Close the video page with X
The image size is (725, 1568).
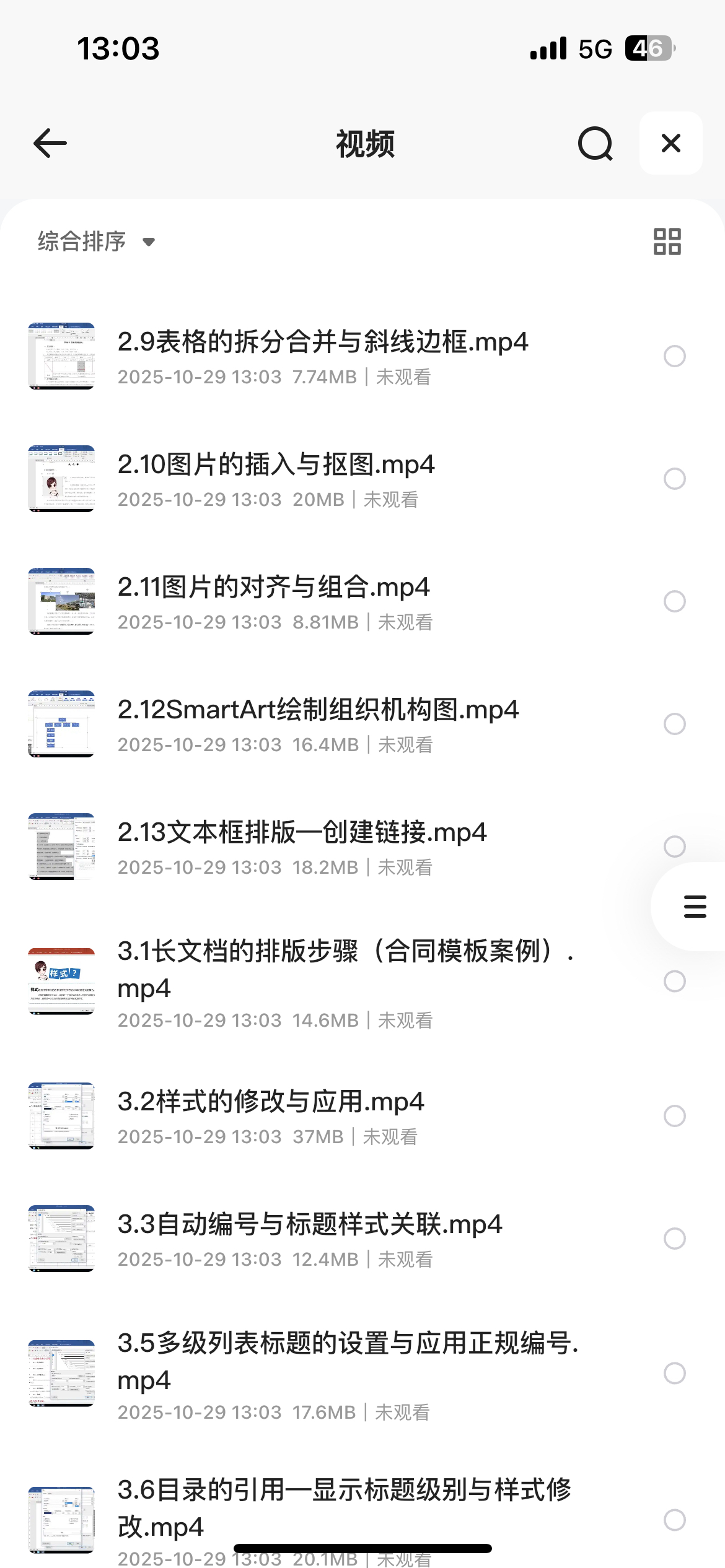coord(670,144)
